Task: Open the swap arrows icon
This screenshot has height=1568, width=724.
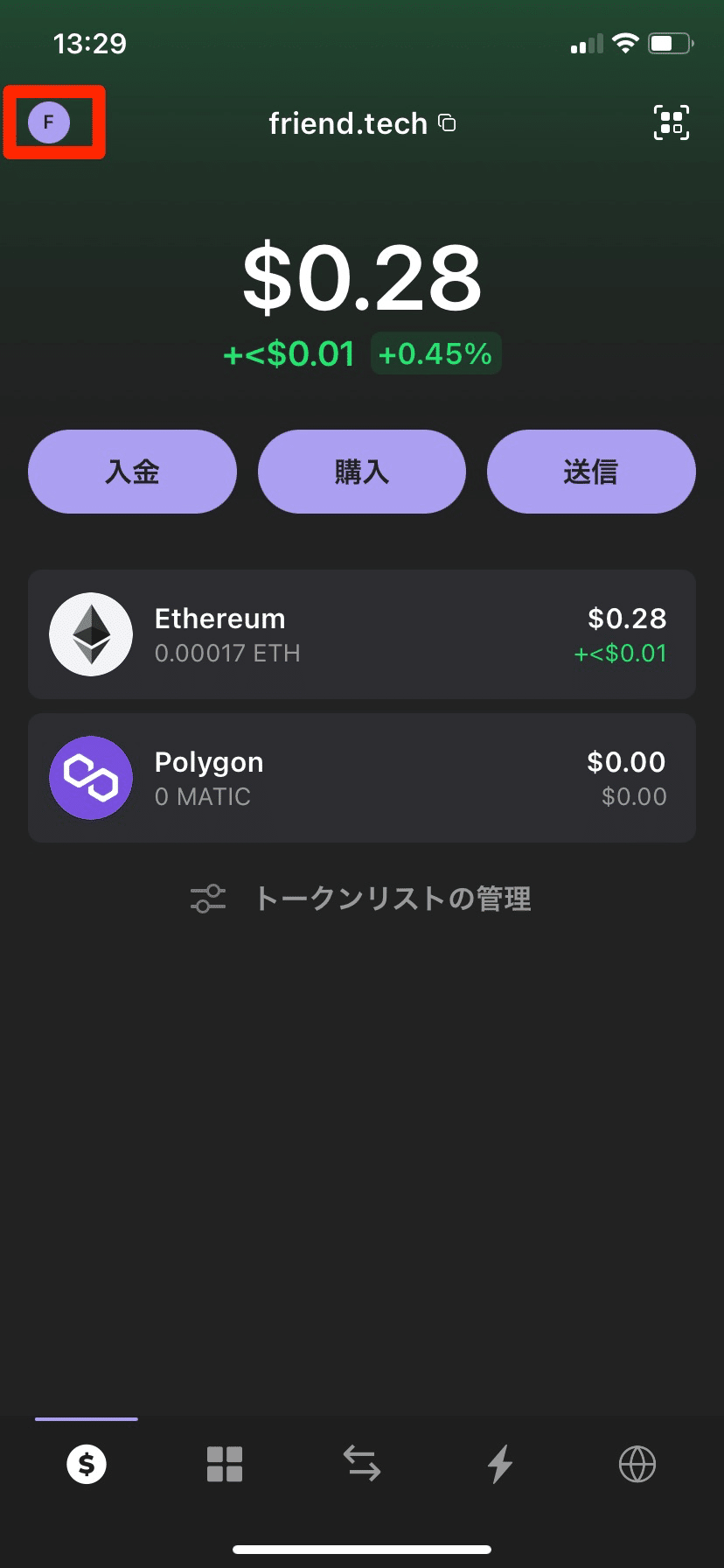Action: click(362, 1464)
